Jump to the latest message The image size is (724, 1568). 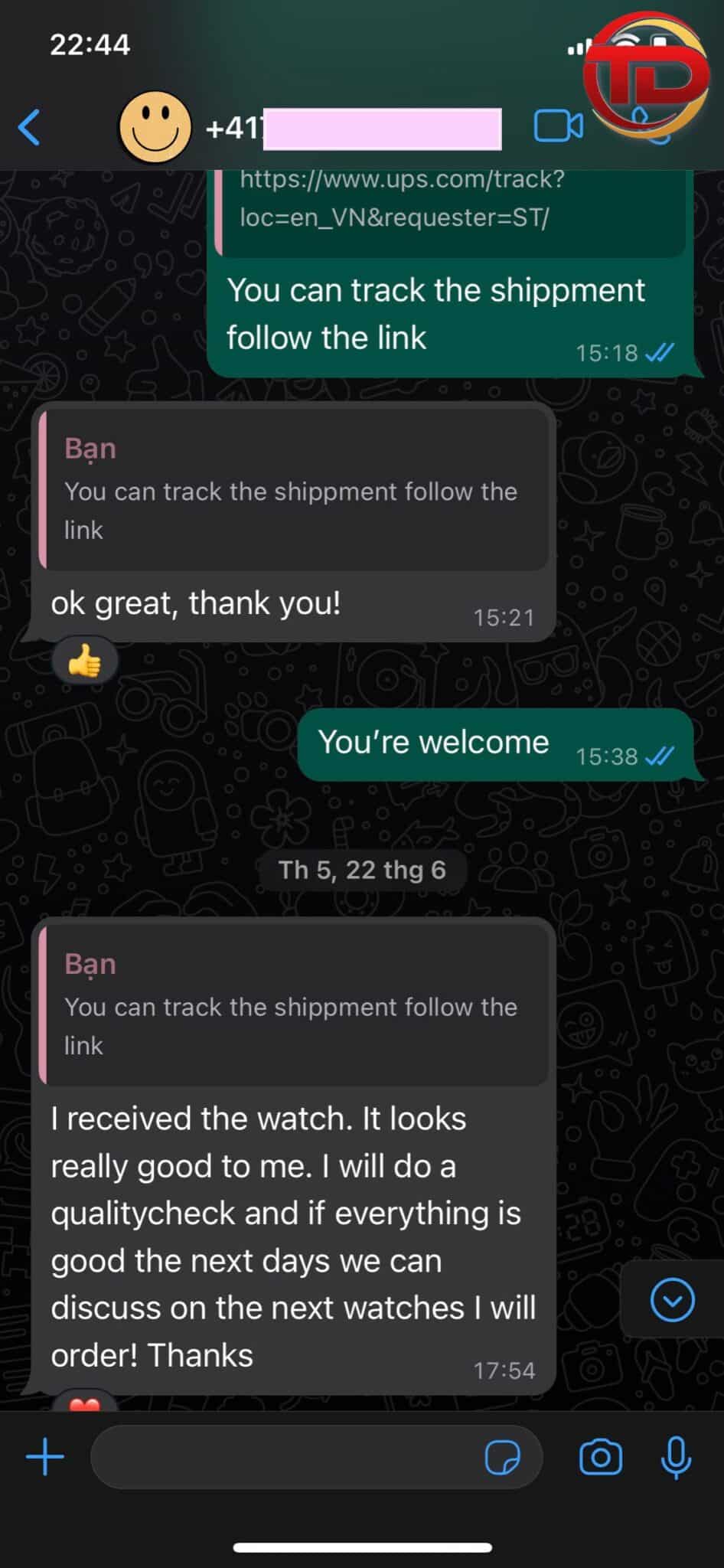pos(672,1300)
